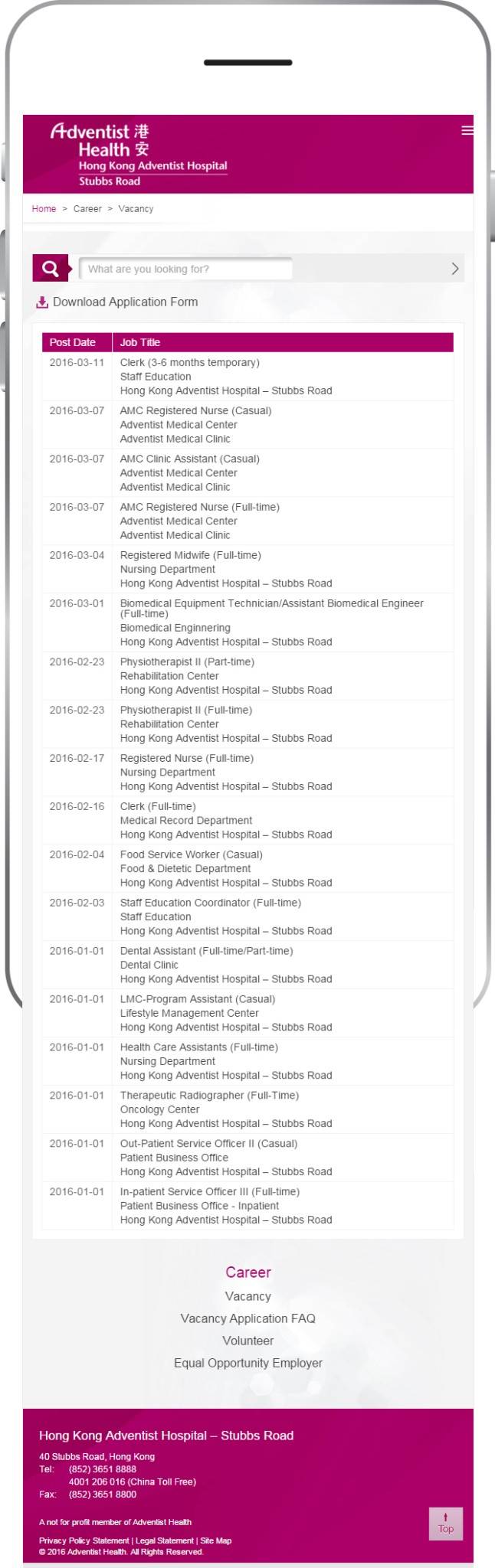Open the Registered Midwife (Full-time) job
Viewport: 495px width, 1568px height.
[x=190, y=556]
